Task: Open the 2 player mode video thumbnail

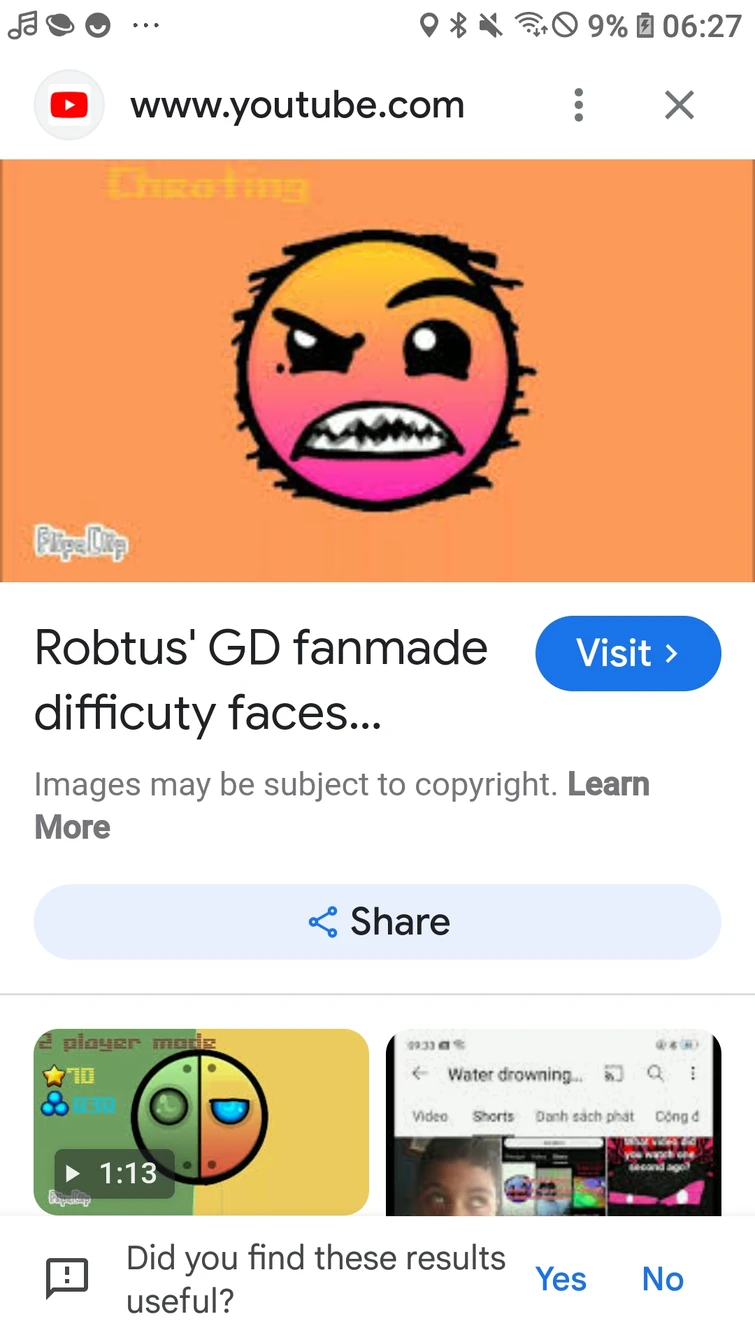Action: (x=201, y=1121)
